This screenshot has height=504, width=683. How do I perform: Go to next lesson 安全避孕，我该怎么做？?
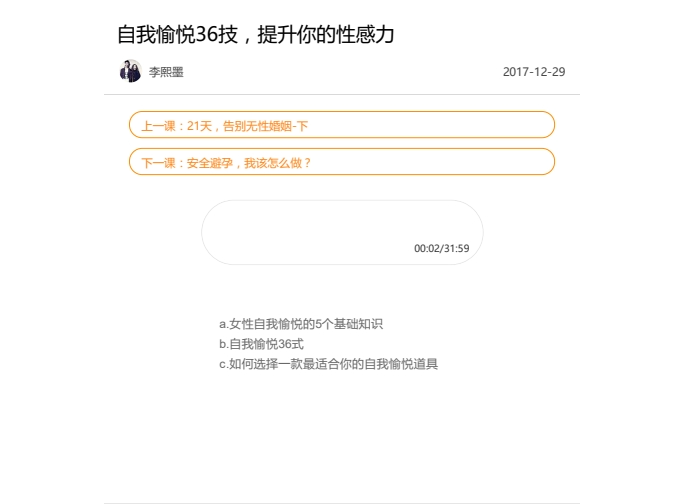(341, 162)
